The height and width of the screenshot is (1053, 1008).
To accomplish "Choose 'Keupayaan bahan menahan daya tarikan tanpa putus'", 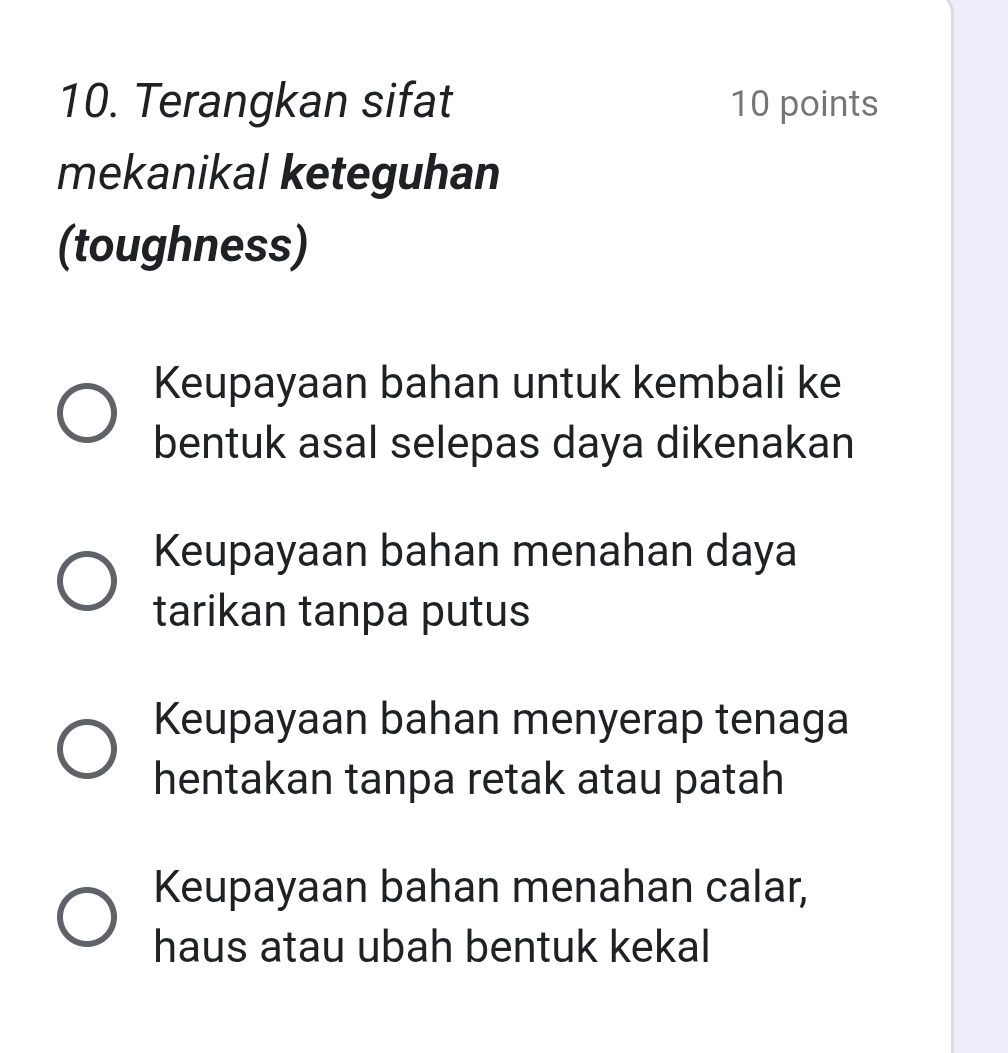I will pyautogui.click(x=85, y=581).
